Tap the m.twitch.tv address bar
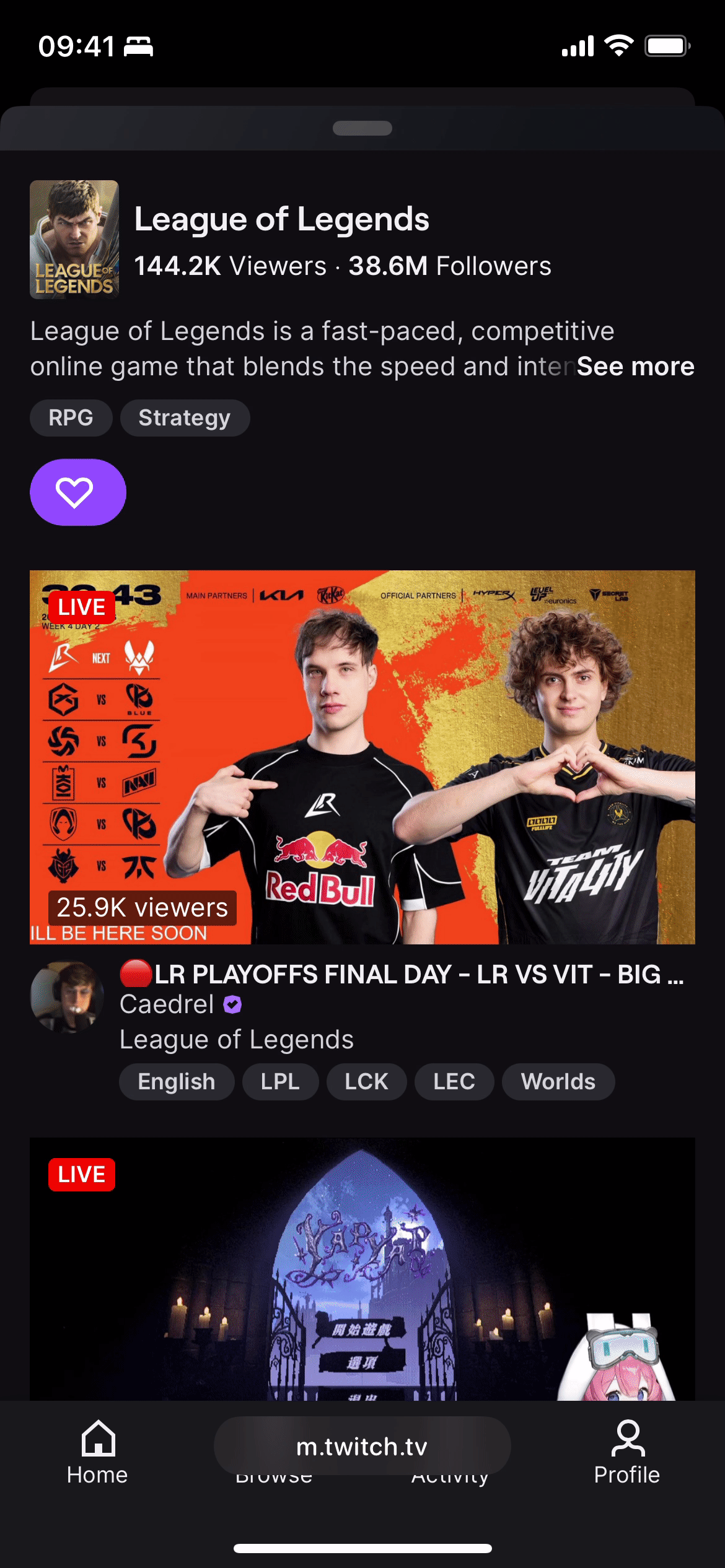Screen dimensions: 725x1568 [x=362, y=1447]
